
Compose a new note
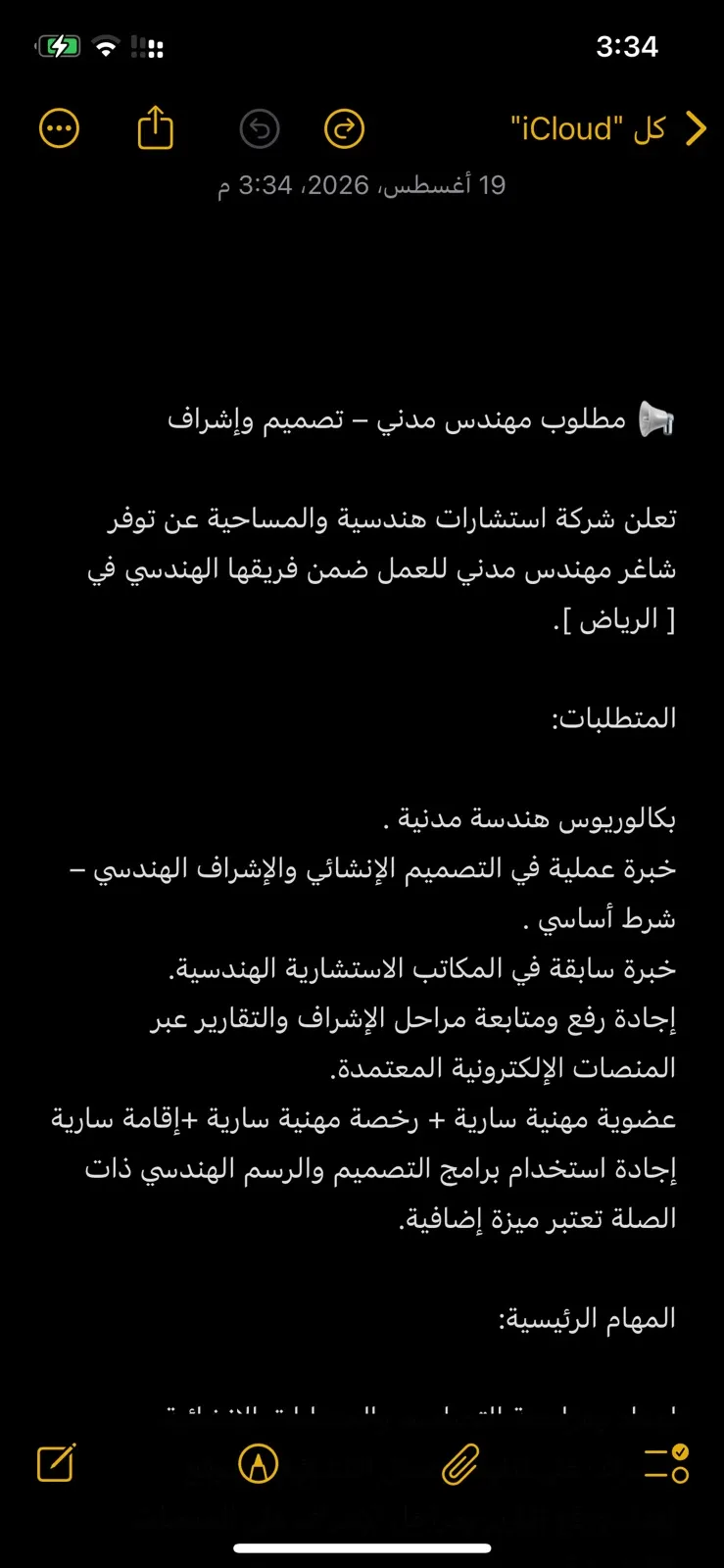tap(56, 1462)
